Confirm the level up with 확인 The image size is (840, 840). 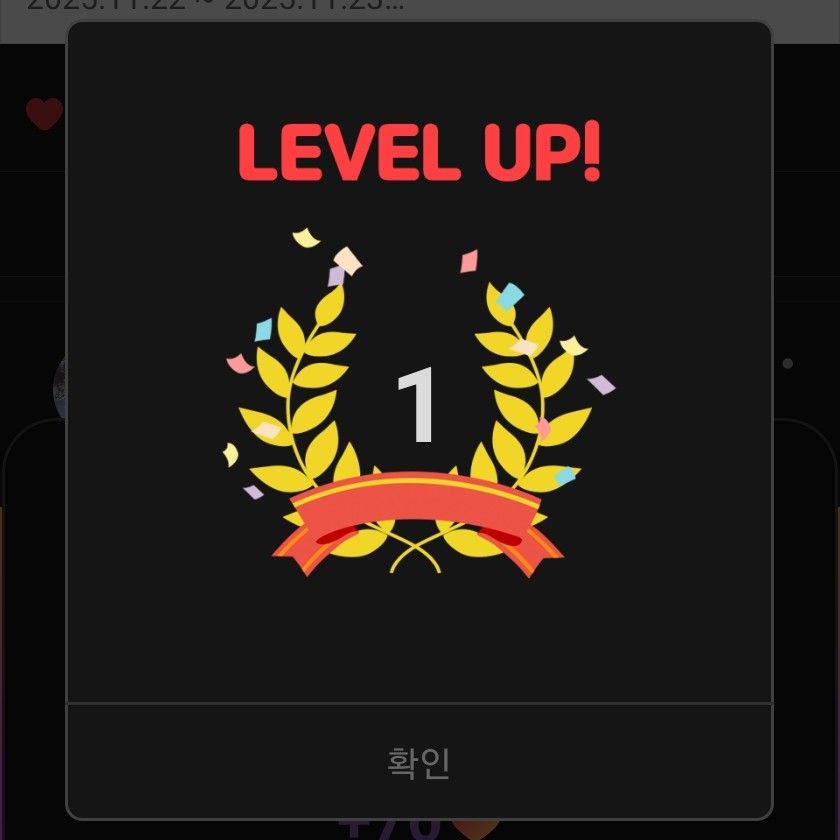pyautogui.click(x=419, y=762)
